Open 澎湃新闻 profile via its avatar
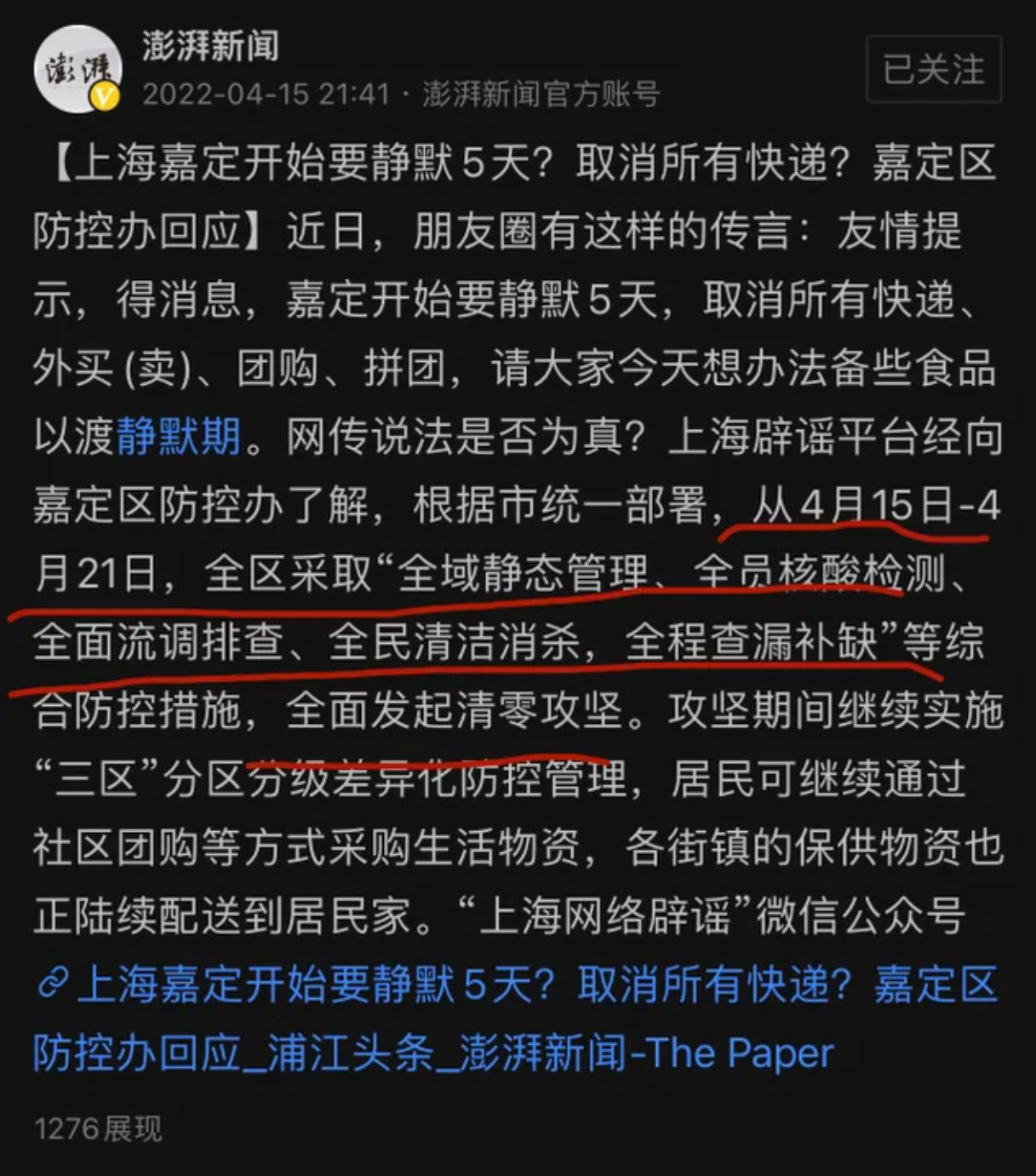Screen dimensions: 1036x1176 click(77, 70)
